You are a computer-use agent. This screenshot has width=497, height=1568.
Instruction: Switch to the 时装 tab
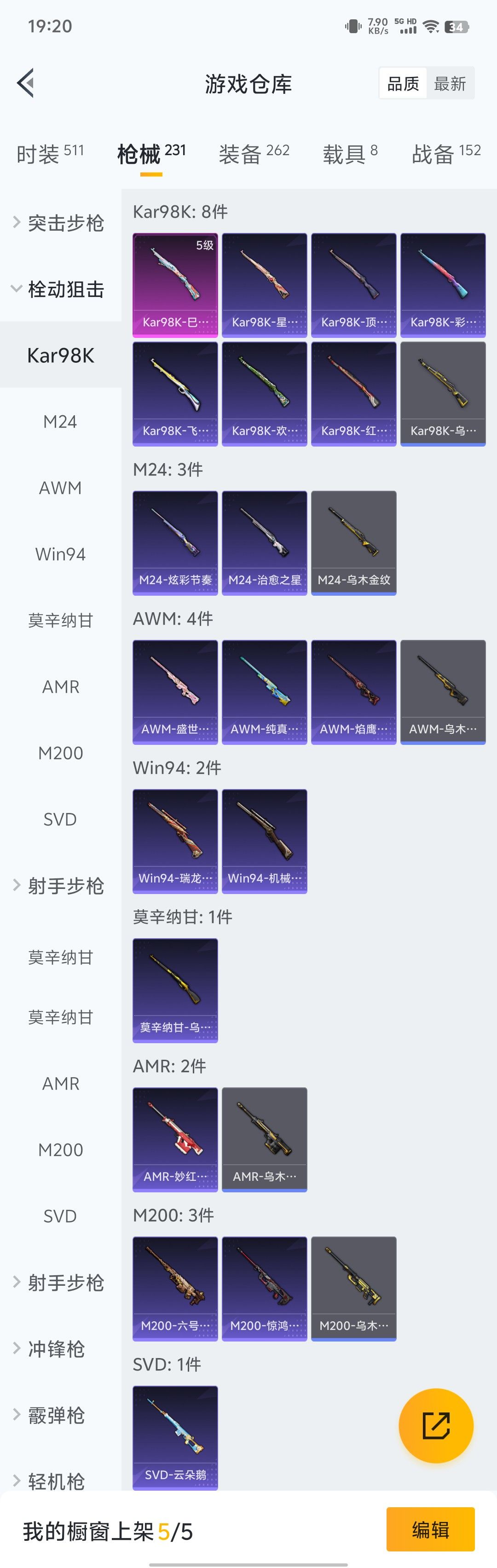pos(50,154)
